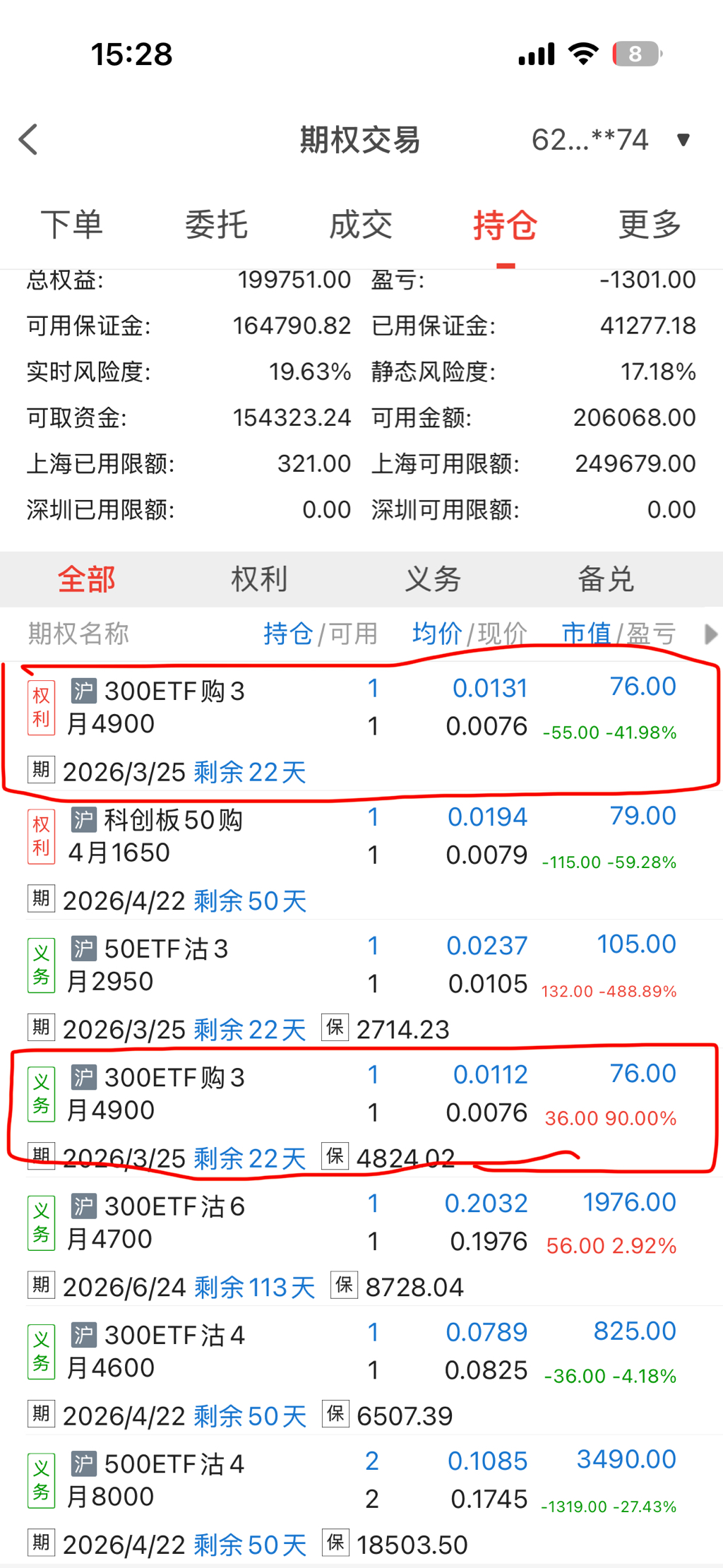The image size is (723, 1568).
Task: Switch to the 成交 tab
Action: [x=361, y=225]
